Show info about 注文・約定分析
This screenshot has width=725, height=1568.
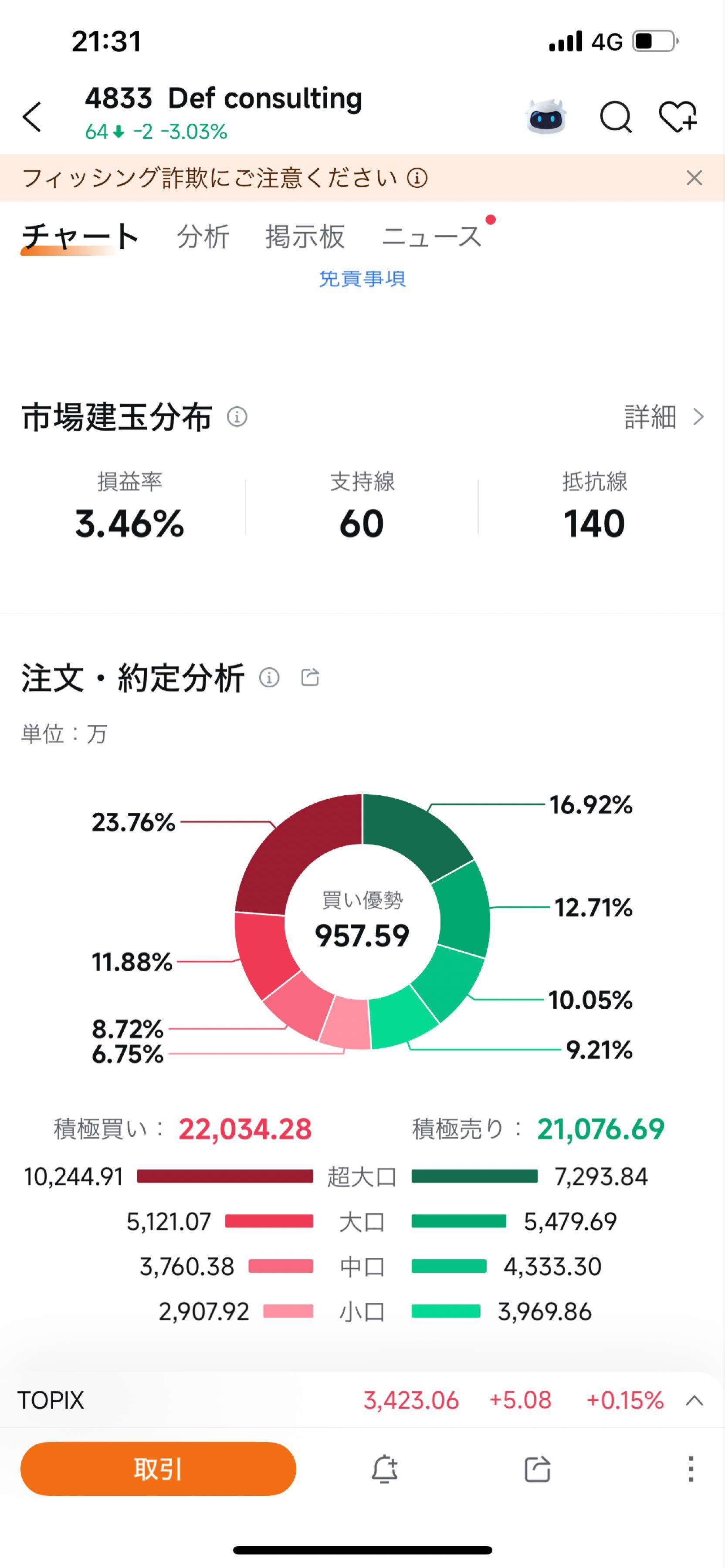269,677
